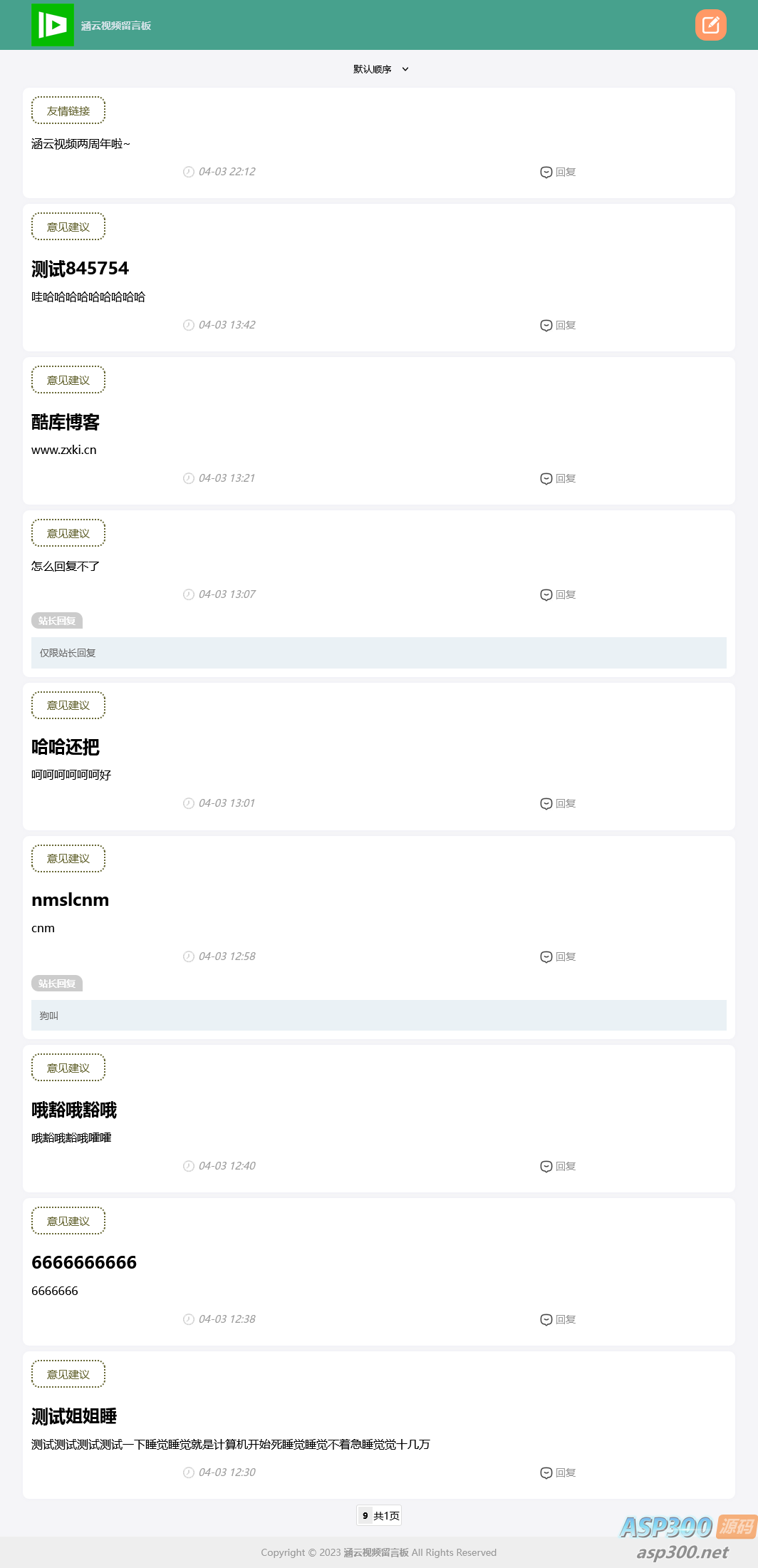Reply to the 哈哈还把 post
This screenshot has width=758, height=1568.
[x=558, y=803]
